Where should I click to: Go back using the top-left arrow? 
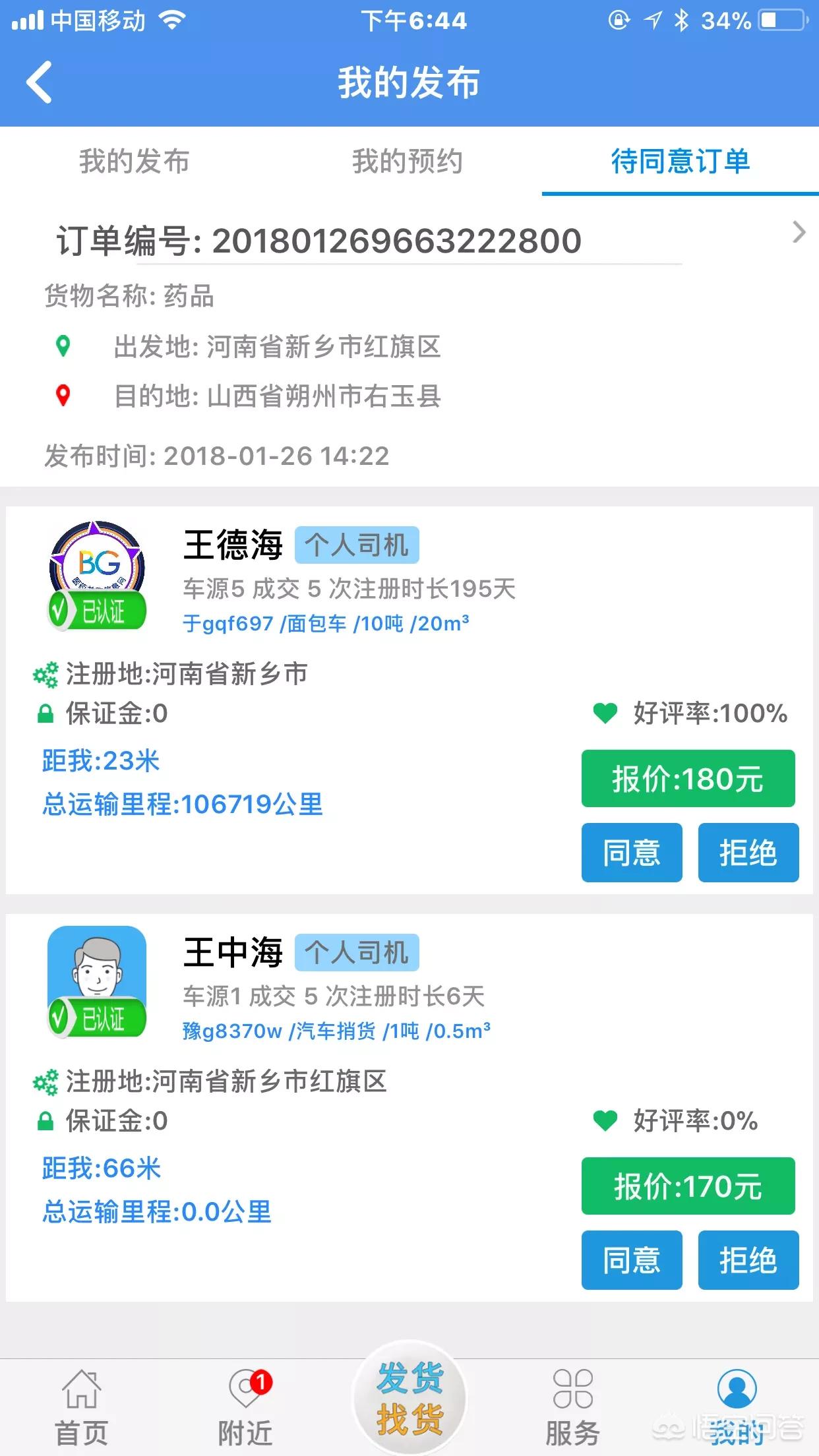tap(40, 82)
